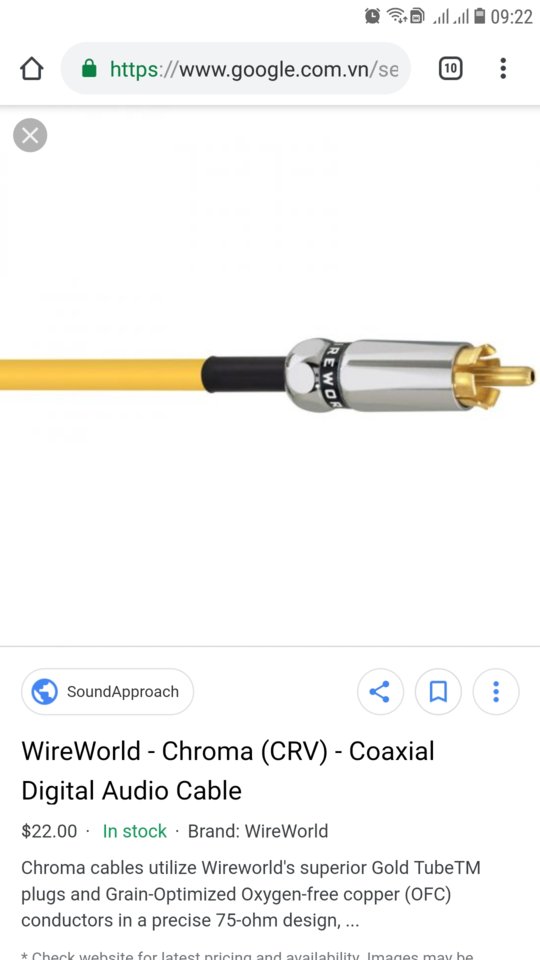
Task: Visit the SoundApproach source site
Action: [x=108, y=692]
